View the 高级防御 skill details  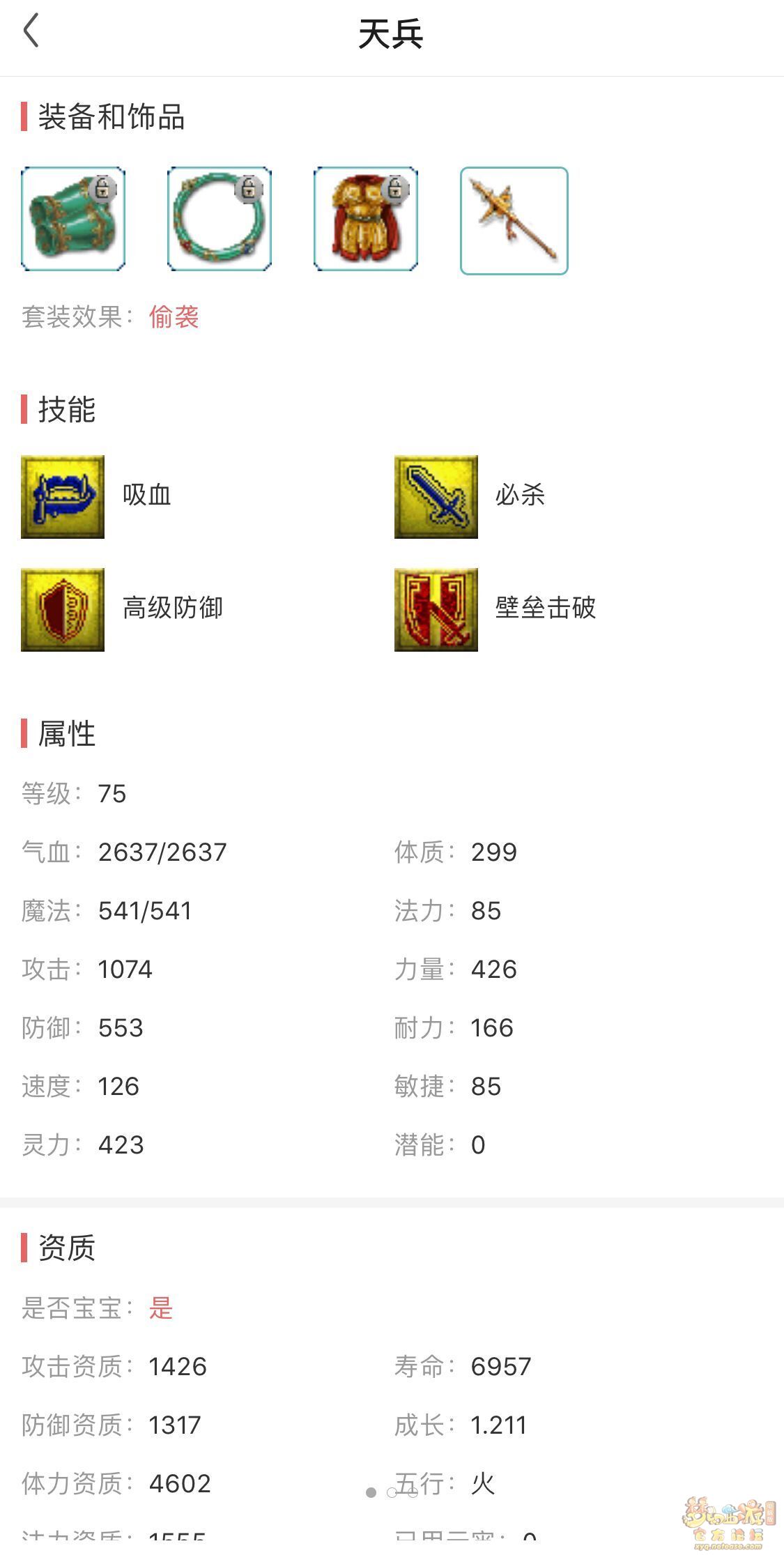63,610
